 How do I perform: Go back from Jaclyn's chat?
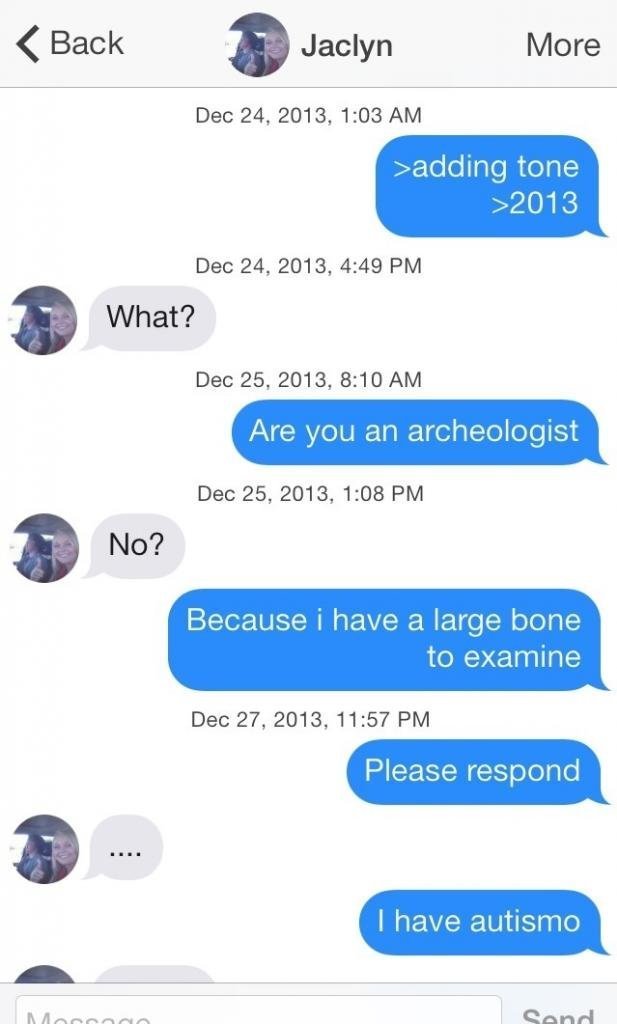click(70, 44)
